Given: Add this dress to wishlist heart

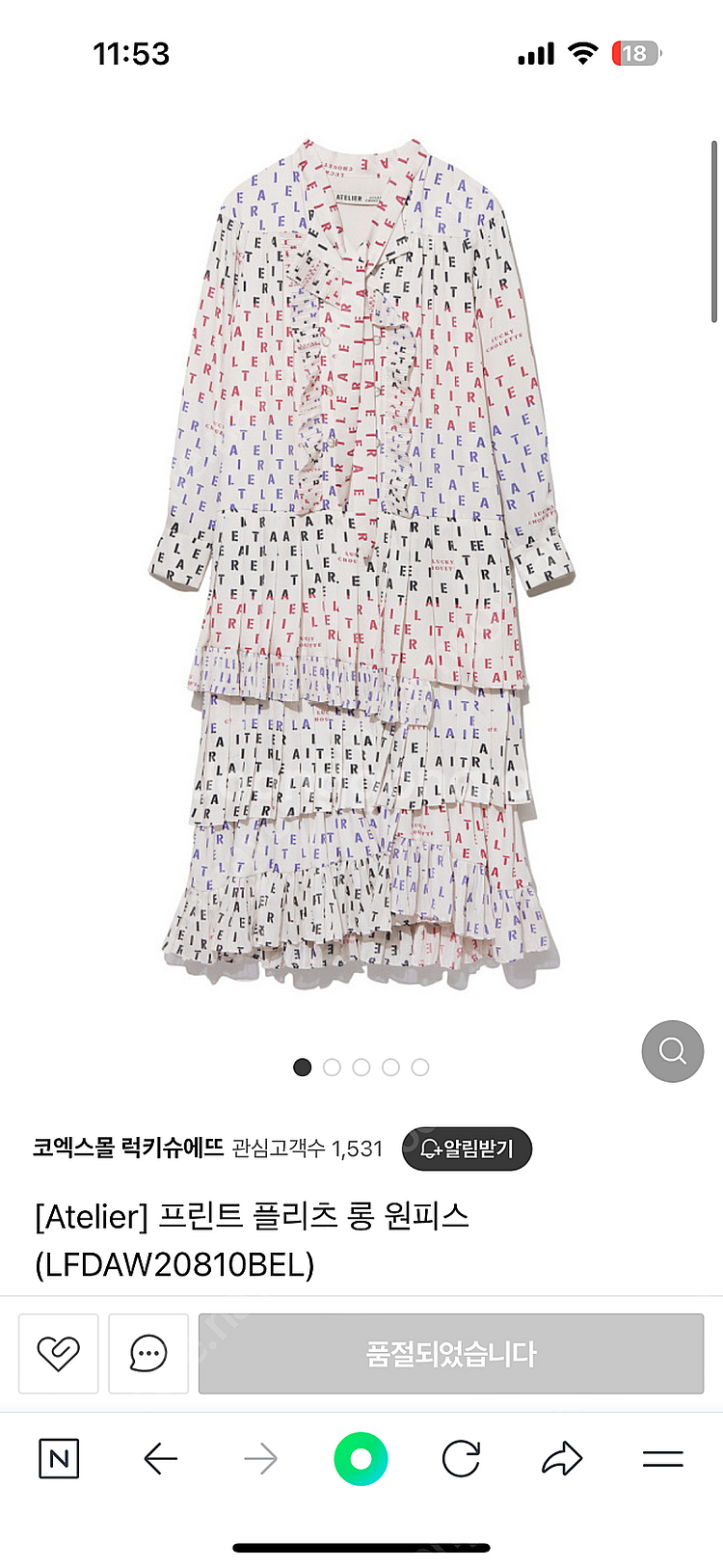Looking at the screenshot, I should (59, 1353).
